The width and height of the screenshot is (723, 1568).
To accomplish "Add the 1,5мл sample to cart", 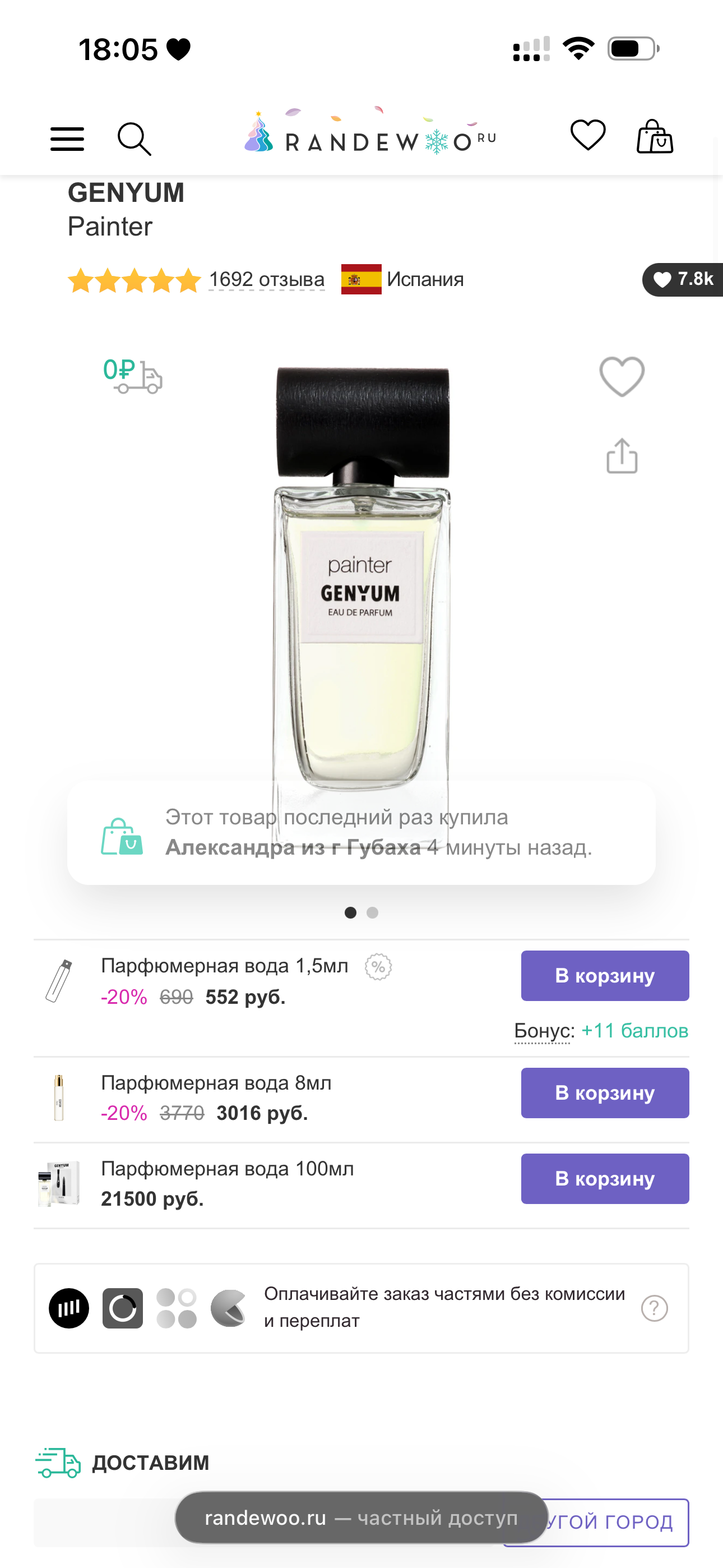I will tap(604, 975).
